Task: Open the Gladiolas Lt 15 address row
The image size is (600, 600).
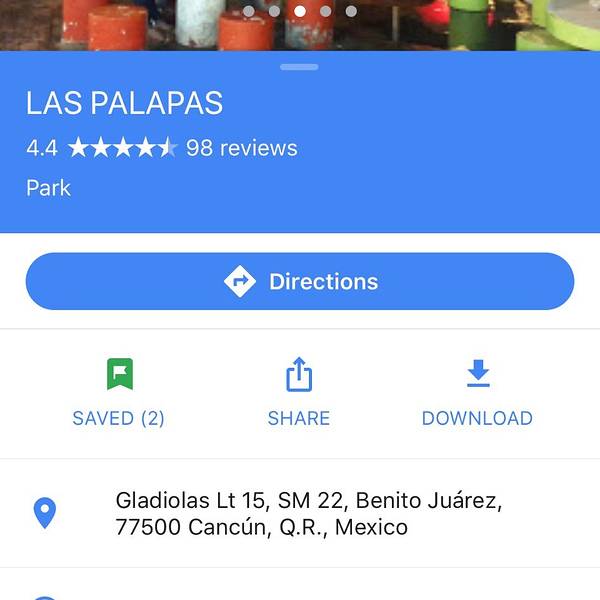Action: coord(300,513)
